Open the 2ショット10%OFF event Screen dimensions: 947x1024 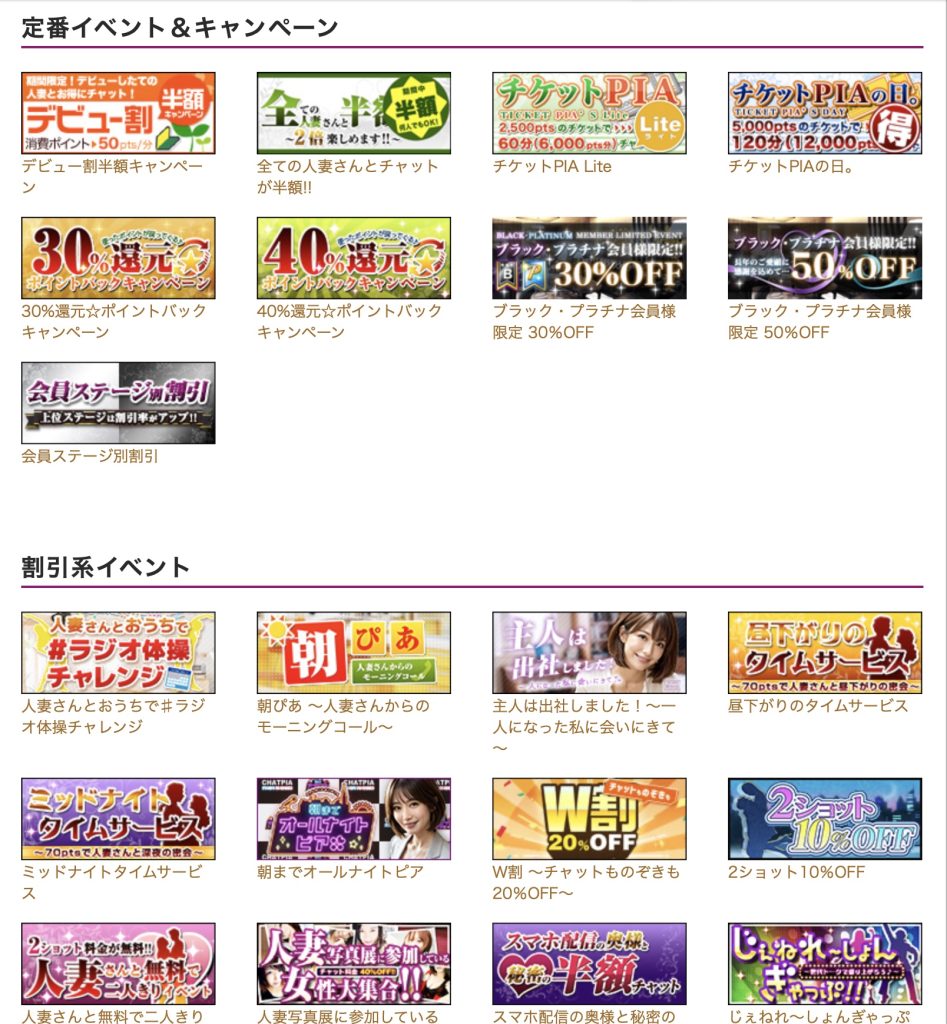[x=824, y=819]
